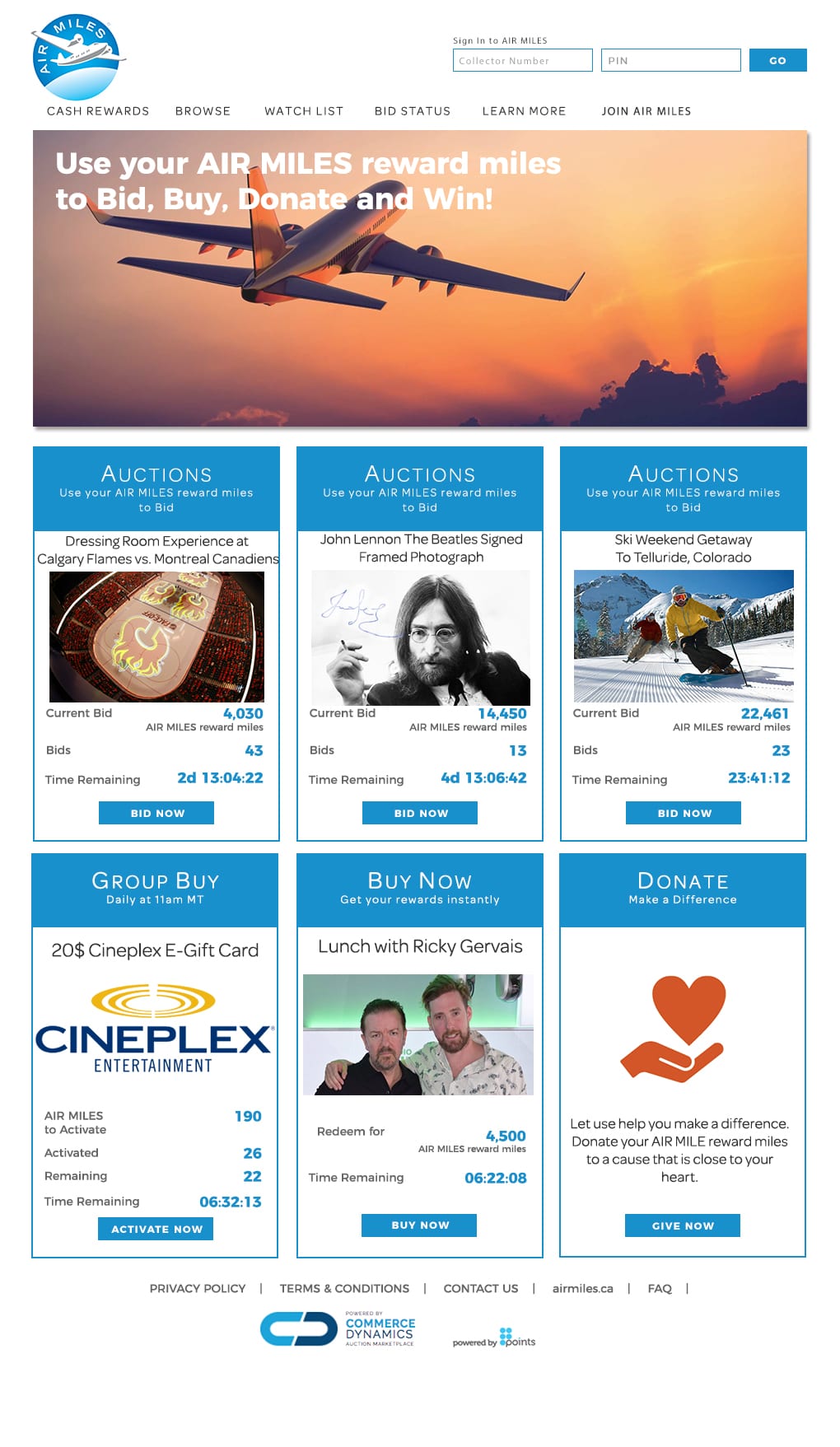Bid now on the Telluride ski getaway

(684, 813)
